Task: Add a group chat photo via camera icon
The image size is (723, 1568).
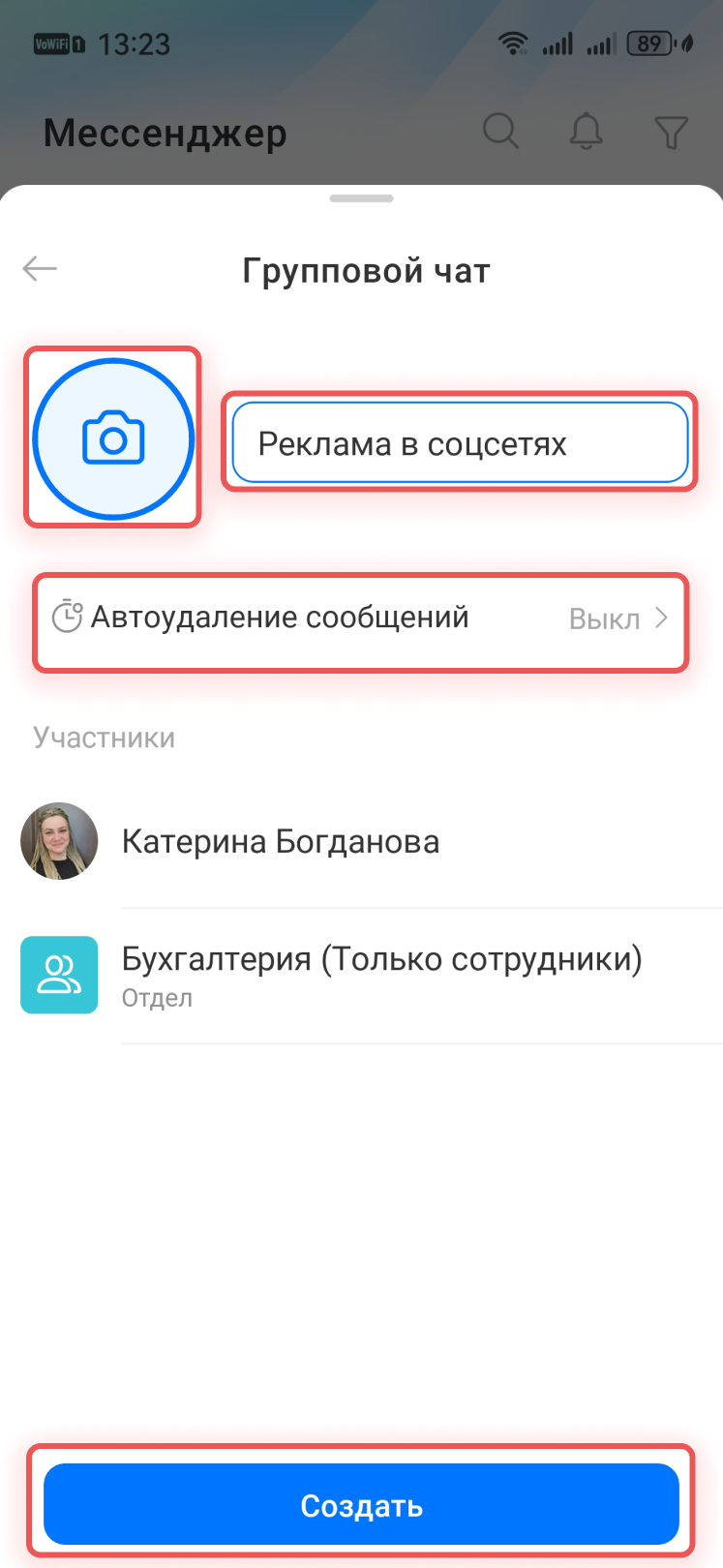Action: point(113,438)
